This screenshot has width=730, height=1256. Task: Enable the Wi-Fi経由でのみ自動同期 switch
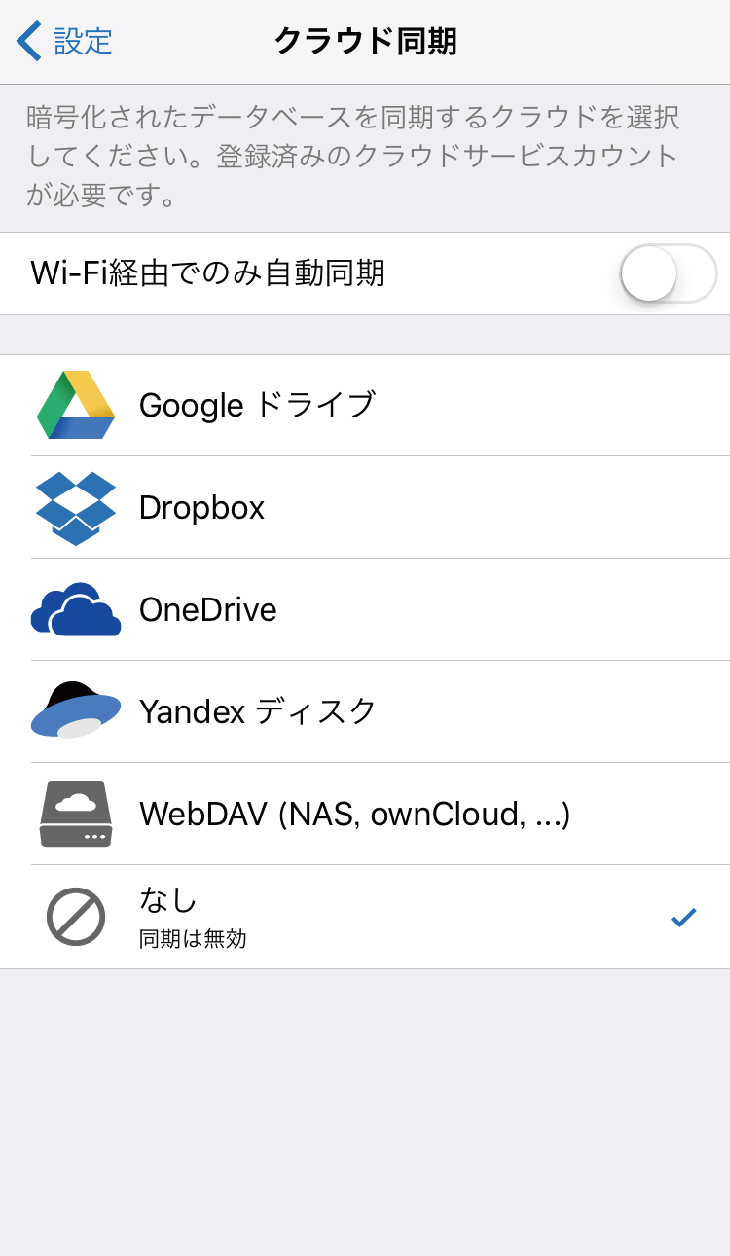[x=668, y=273]
